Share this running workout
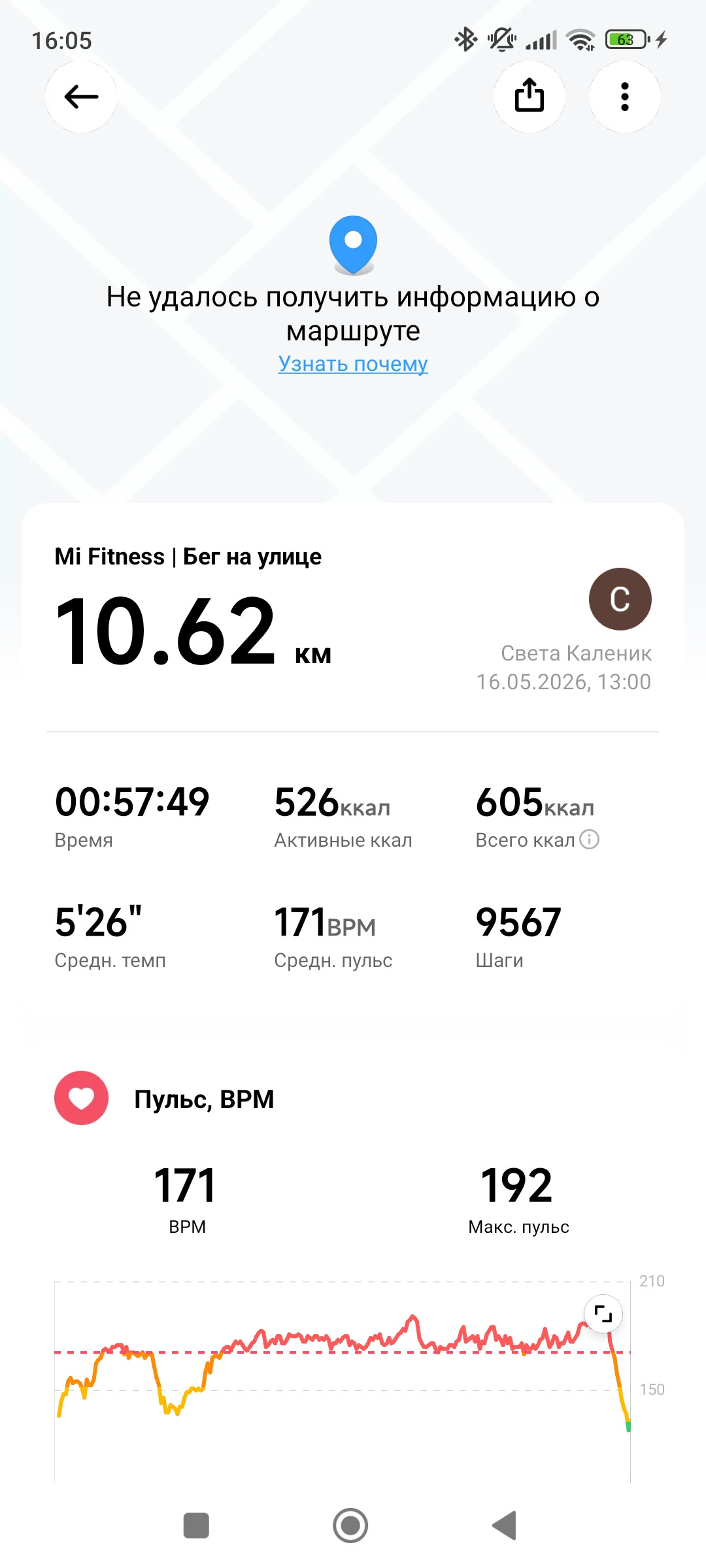 pyautogui.click(x=529, y=97)
